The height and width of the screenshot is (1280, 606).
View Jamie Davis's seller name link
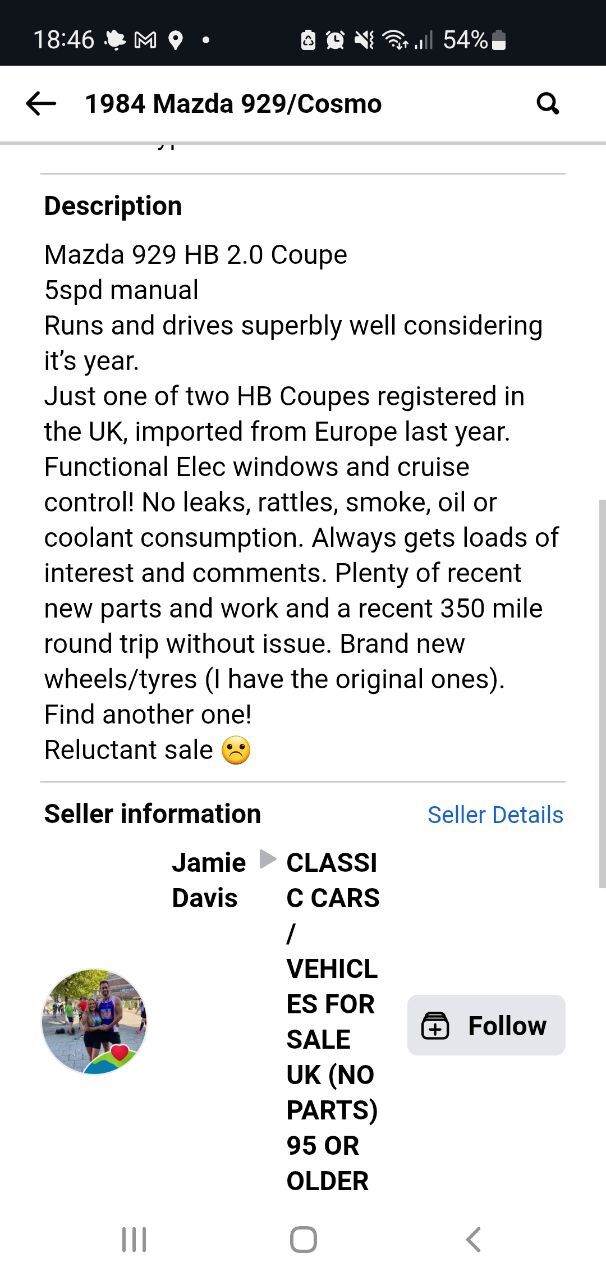(208, 880)
